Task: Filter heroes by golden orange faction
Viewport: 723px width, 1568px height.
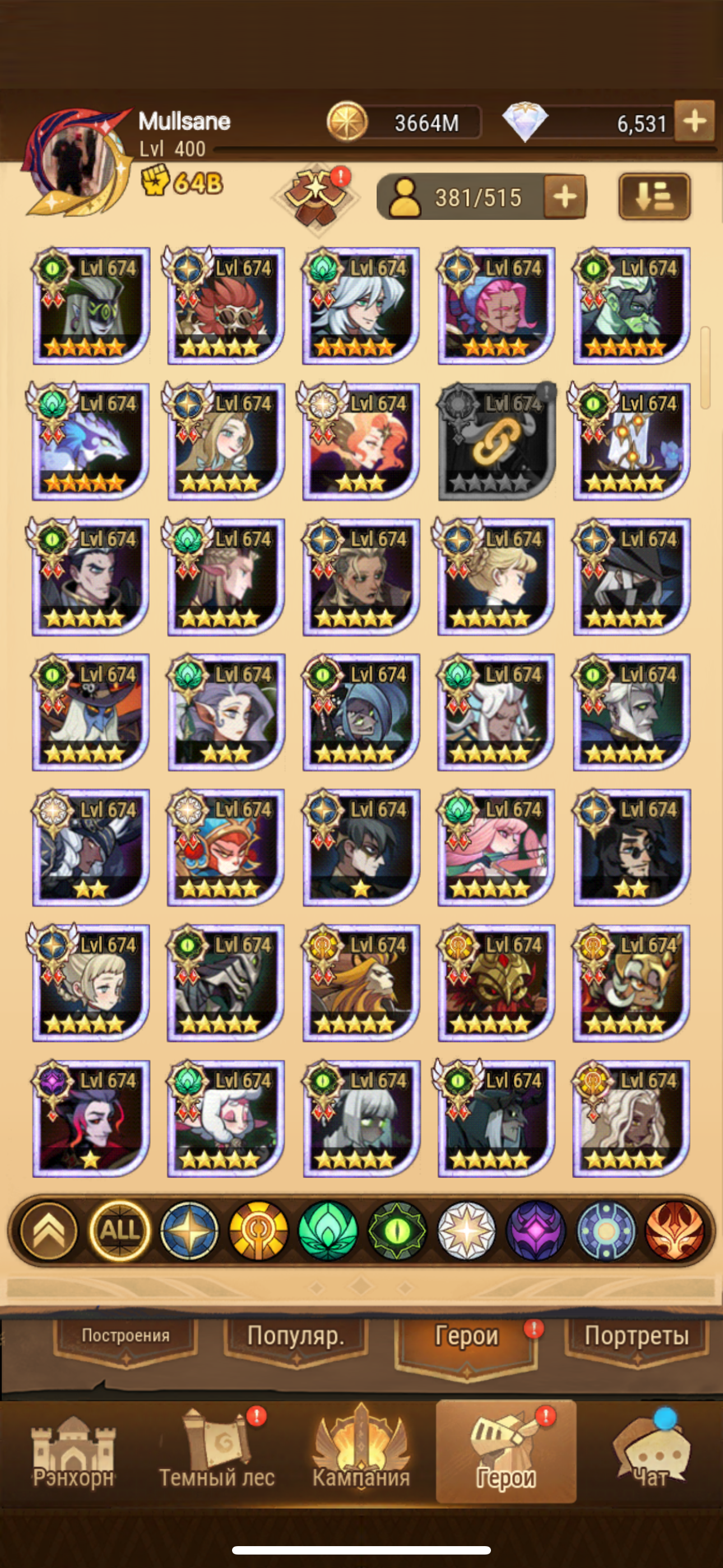Action: (258, 1230)
